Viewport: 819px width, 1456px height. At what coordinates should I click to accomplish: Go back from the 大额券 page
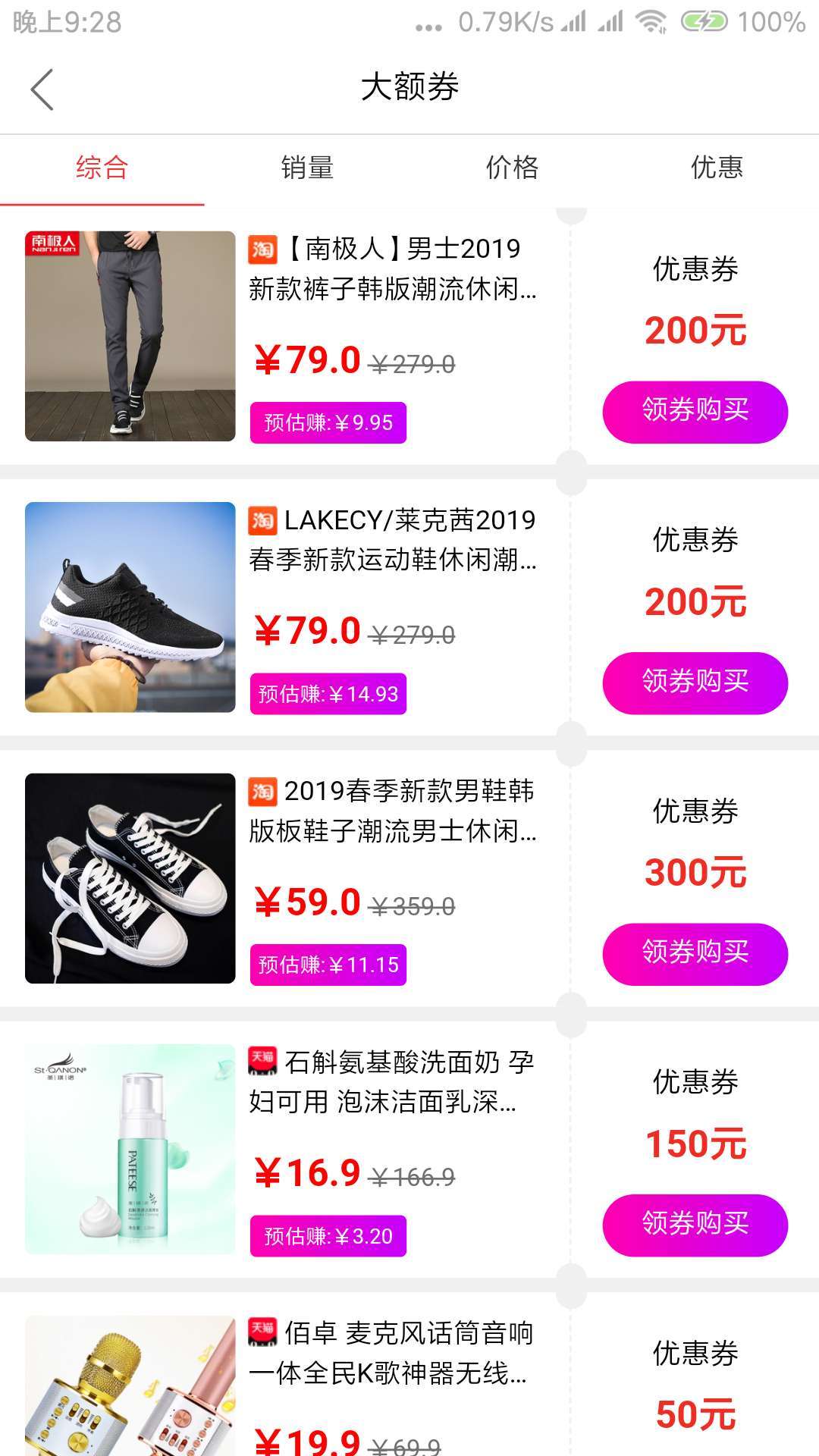coord(42,89)
